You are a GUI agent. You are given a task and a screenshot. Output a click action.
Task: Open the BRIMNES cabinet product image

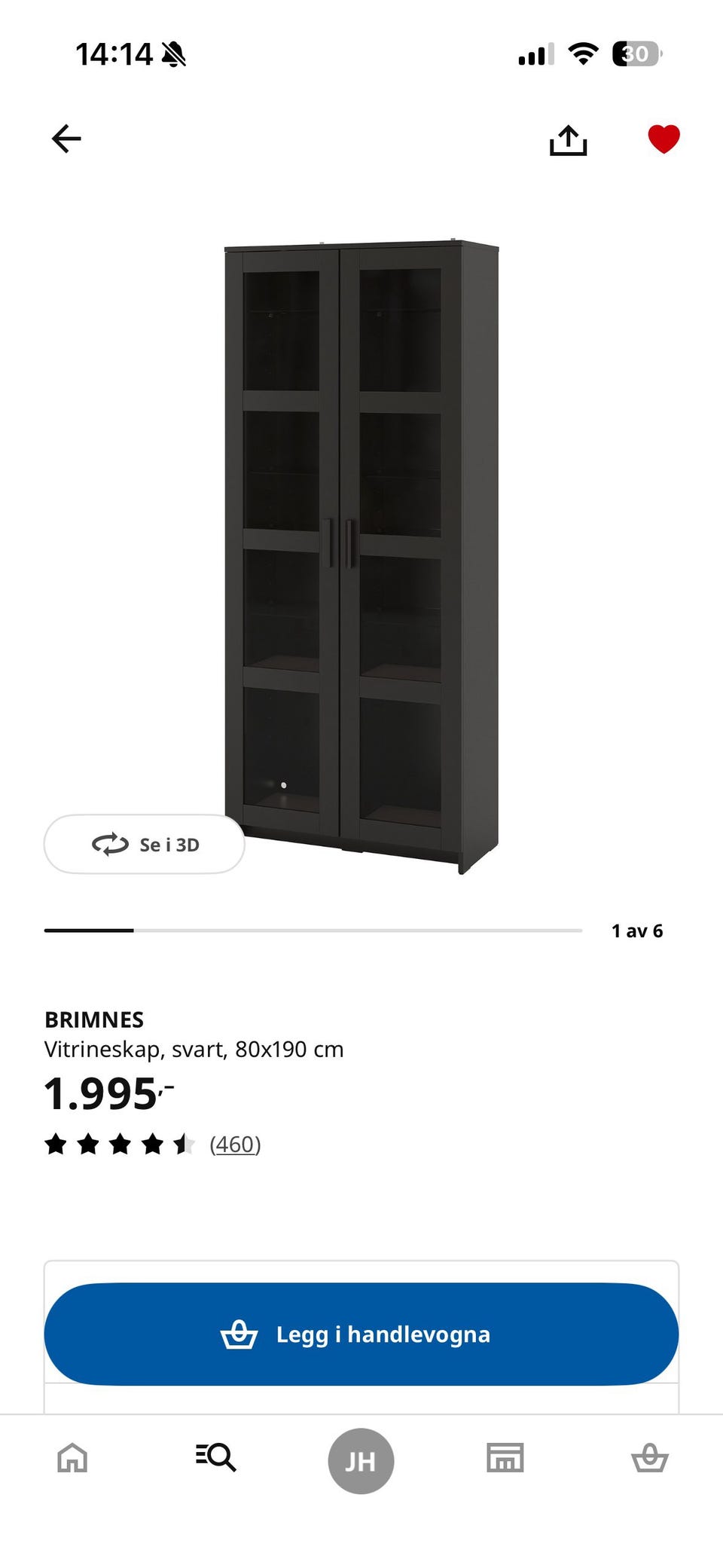361,558
